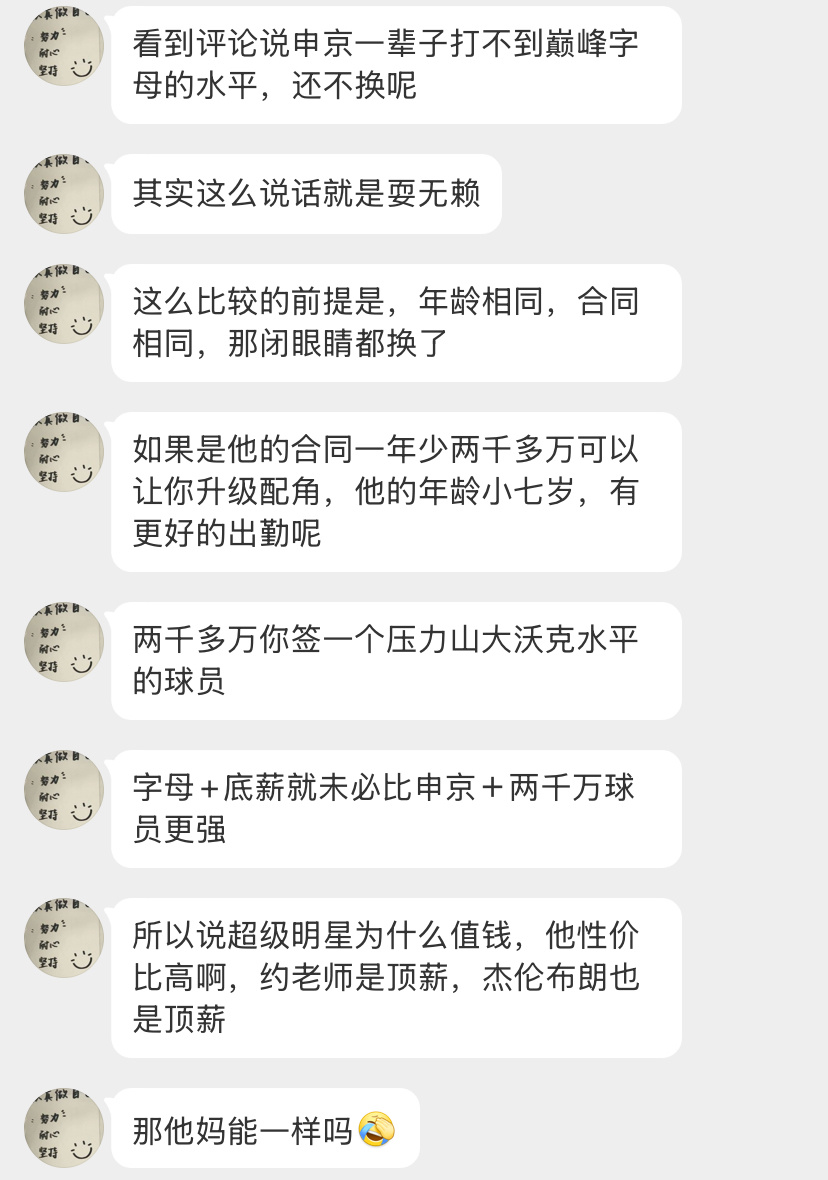828x1180 pixels.
Task: Click the message comparing 字母＋底薪 with 申京
Action: click(x=400, y=808)
